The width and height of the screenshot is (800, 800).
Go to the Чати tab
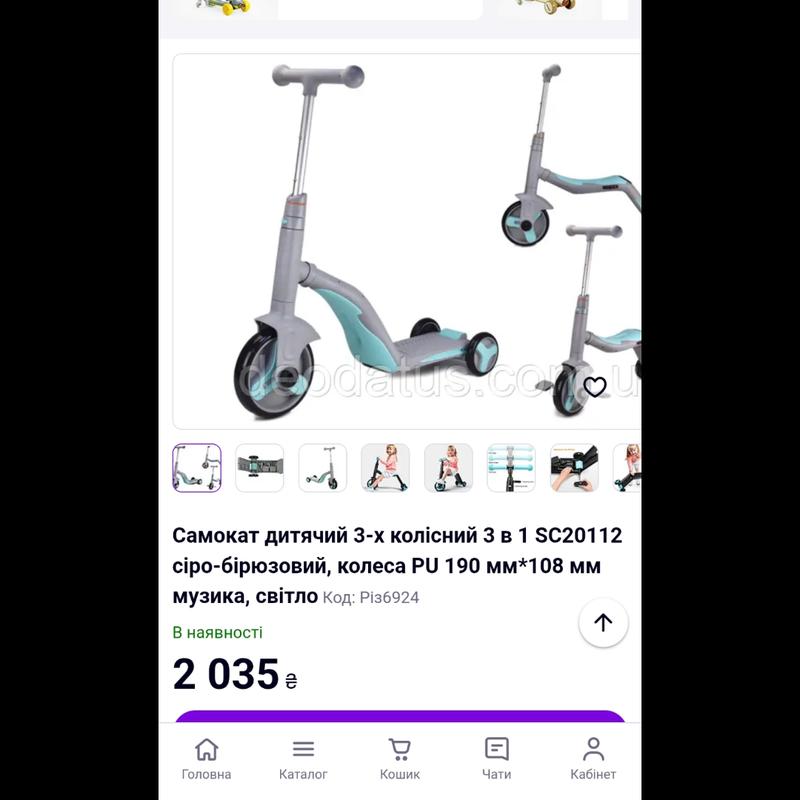point(496,759)
